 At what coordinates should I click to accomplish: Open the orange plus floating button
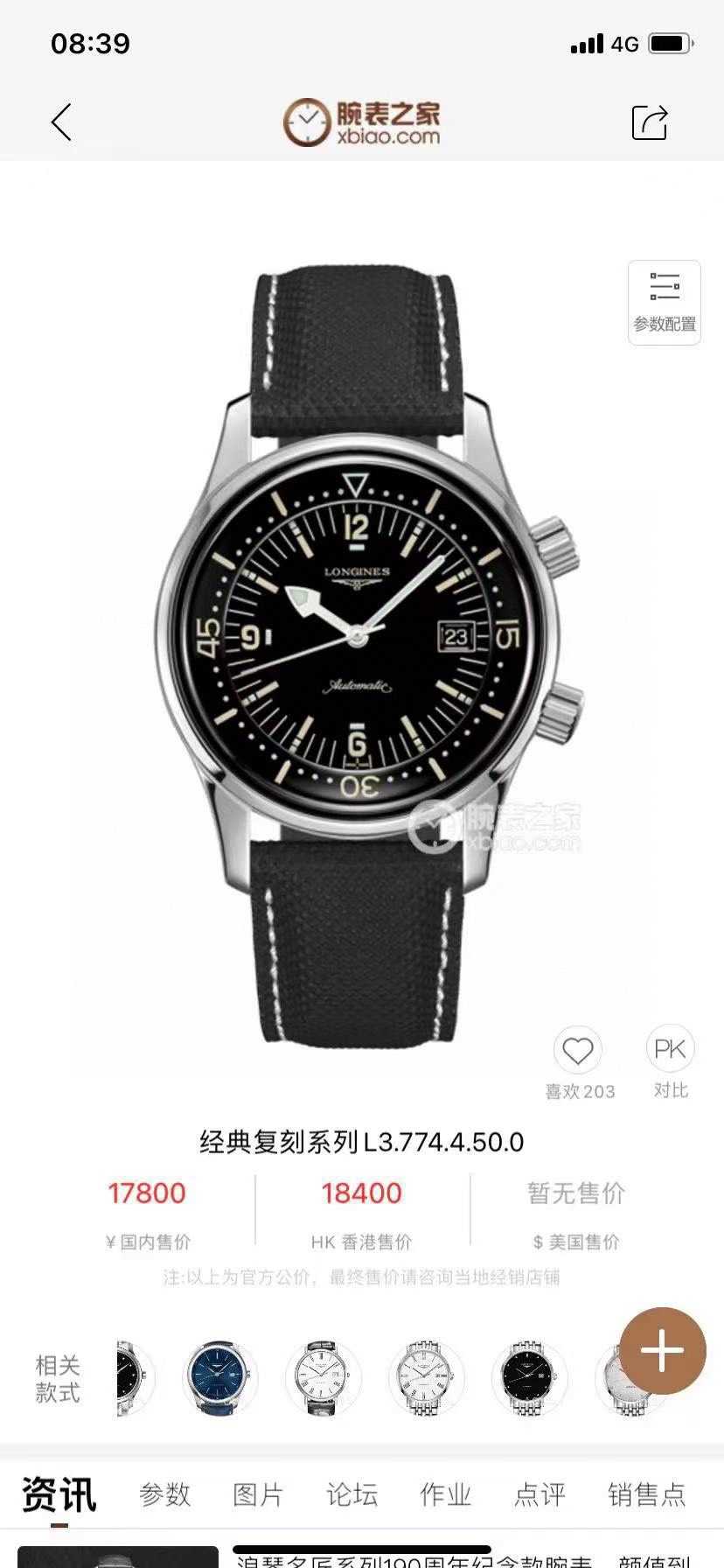coord(663,1351)
